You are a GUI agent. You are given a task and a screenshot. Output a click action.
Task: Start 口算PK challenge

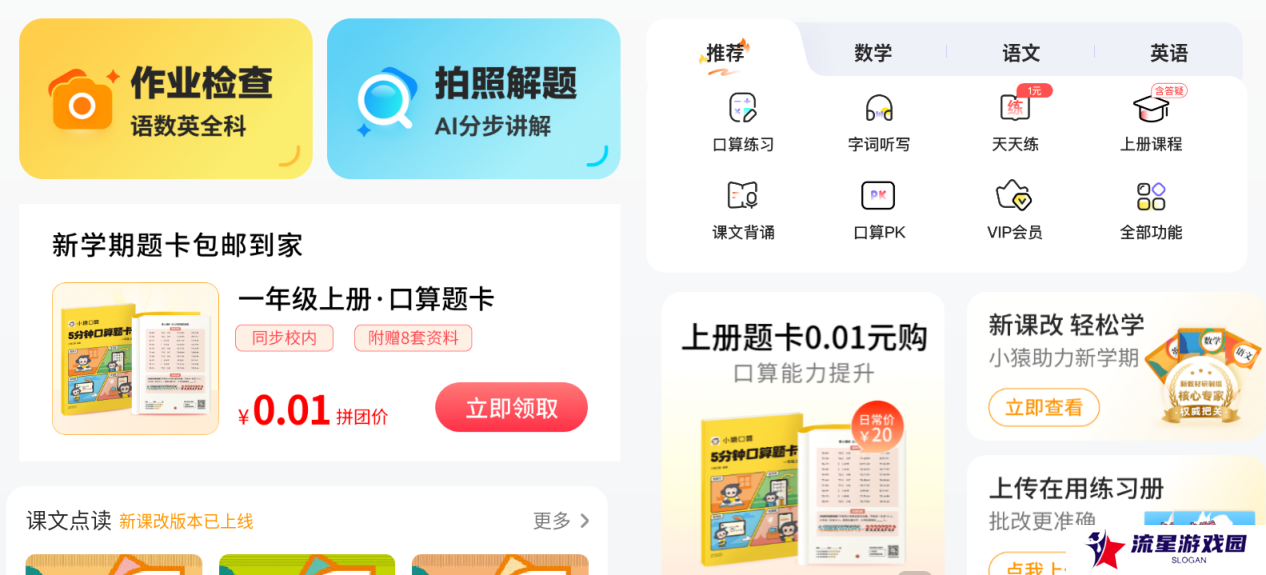(879, 210)
